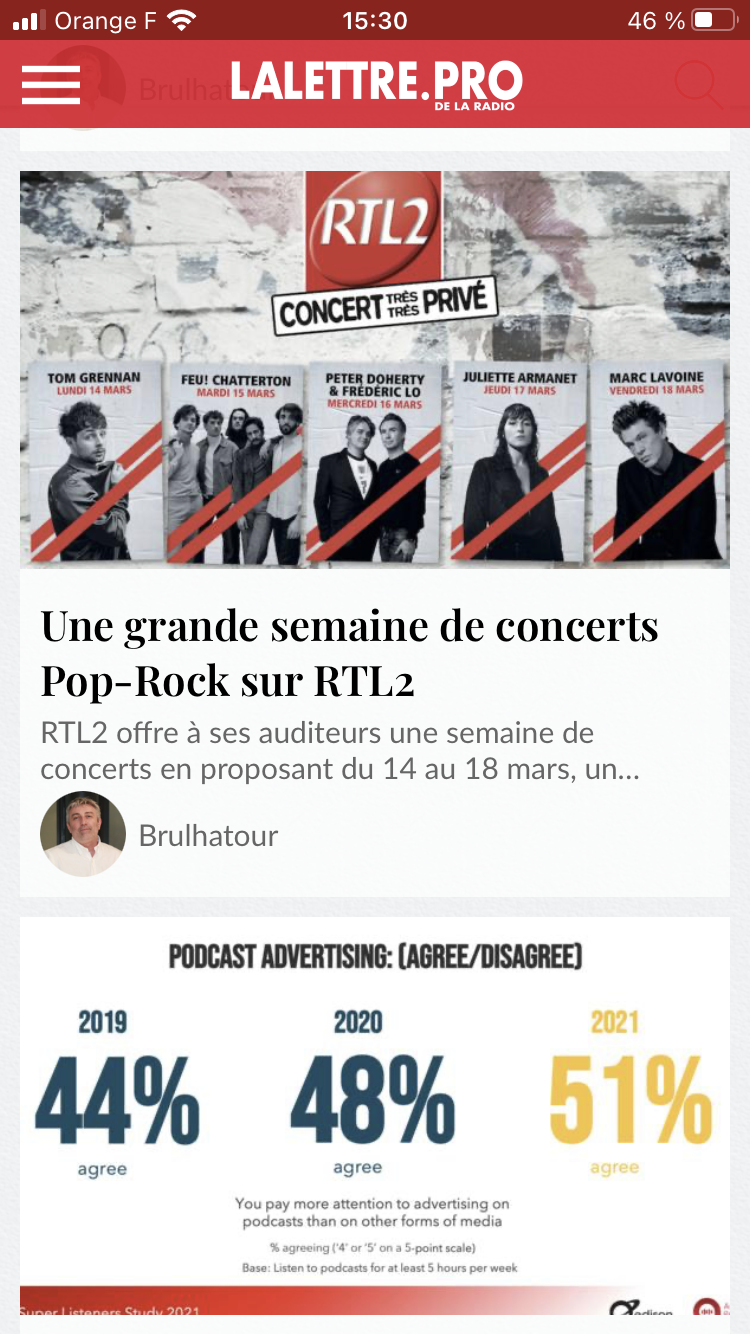The height and width of the screenshot is (1334, 750).
Task: Tap the LALETTRE.PRO logo
Action: click(375, 84)
